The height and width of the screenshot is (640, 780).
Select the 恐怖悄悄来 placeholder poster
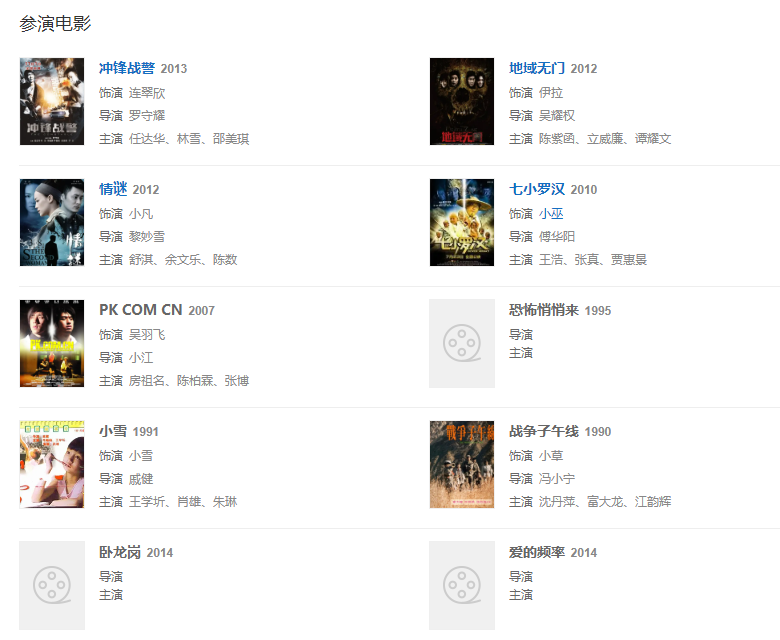tap(462, 343)
